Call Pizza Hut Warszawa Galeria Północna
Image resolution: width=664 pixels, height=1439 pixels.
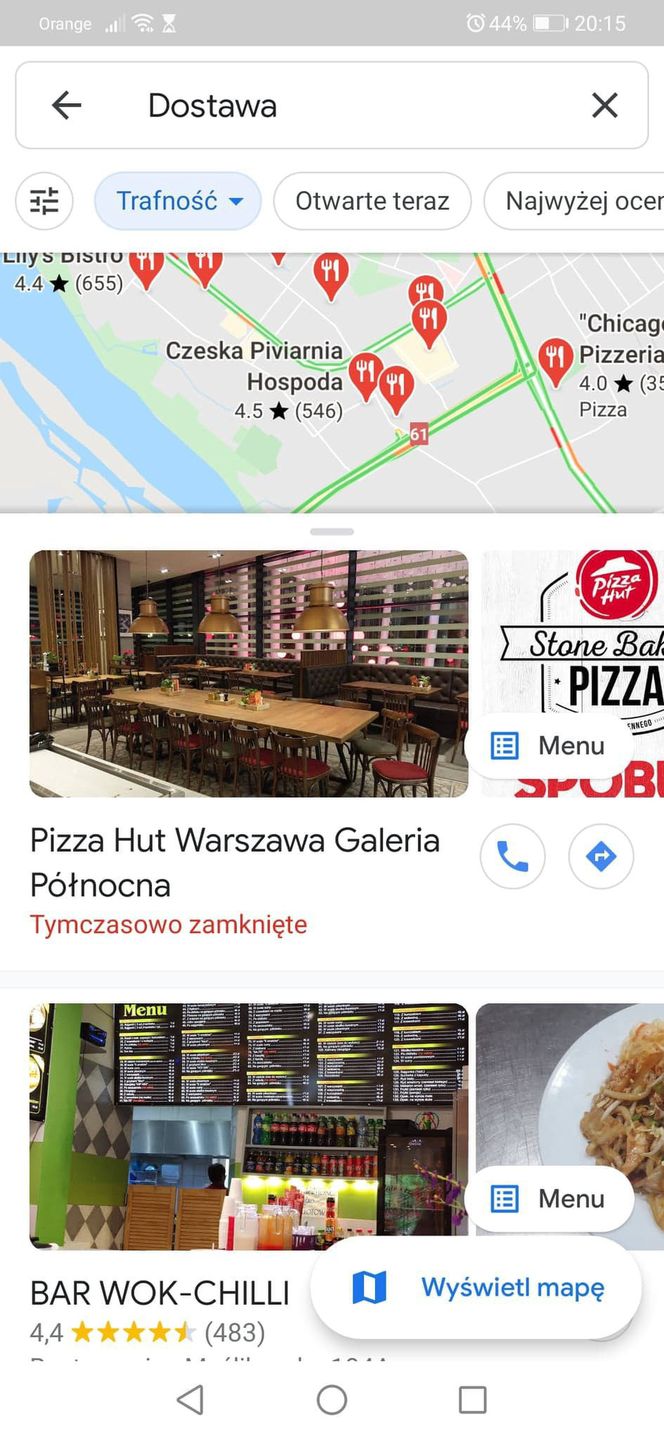[512, 856]
